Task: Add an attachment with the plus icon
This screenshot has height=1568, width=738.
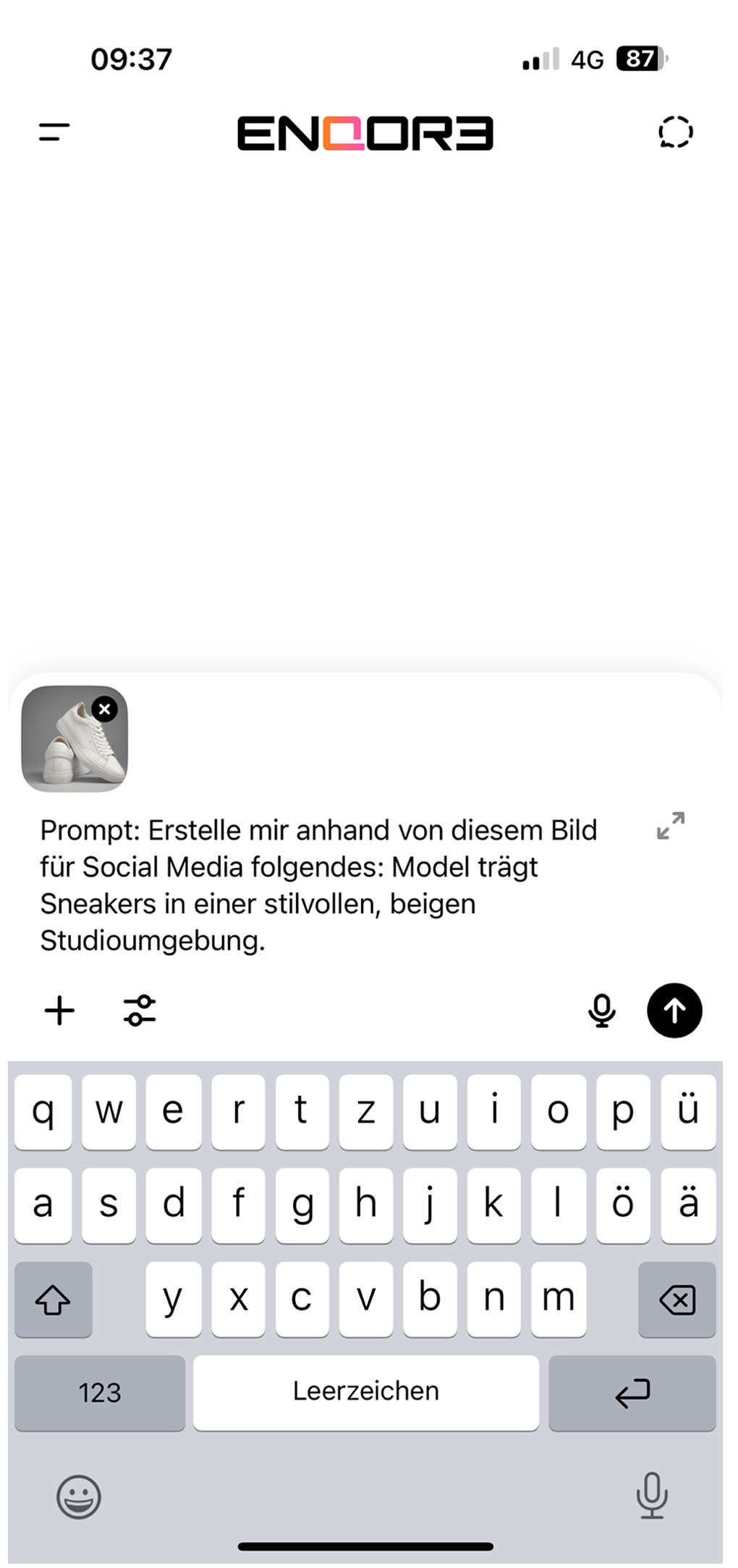Action: point(60,1011)
